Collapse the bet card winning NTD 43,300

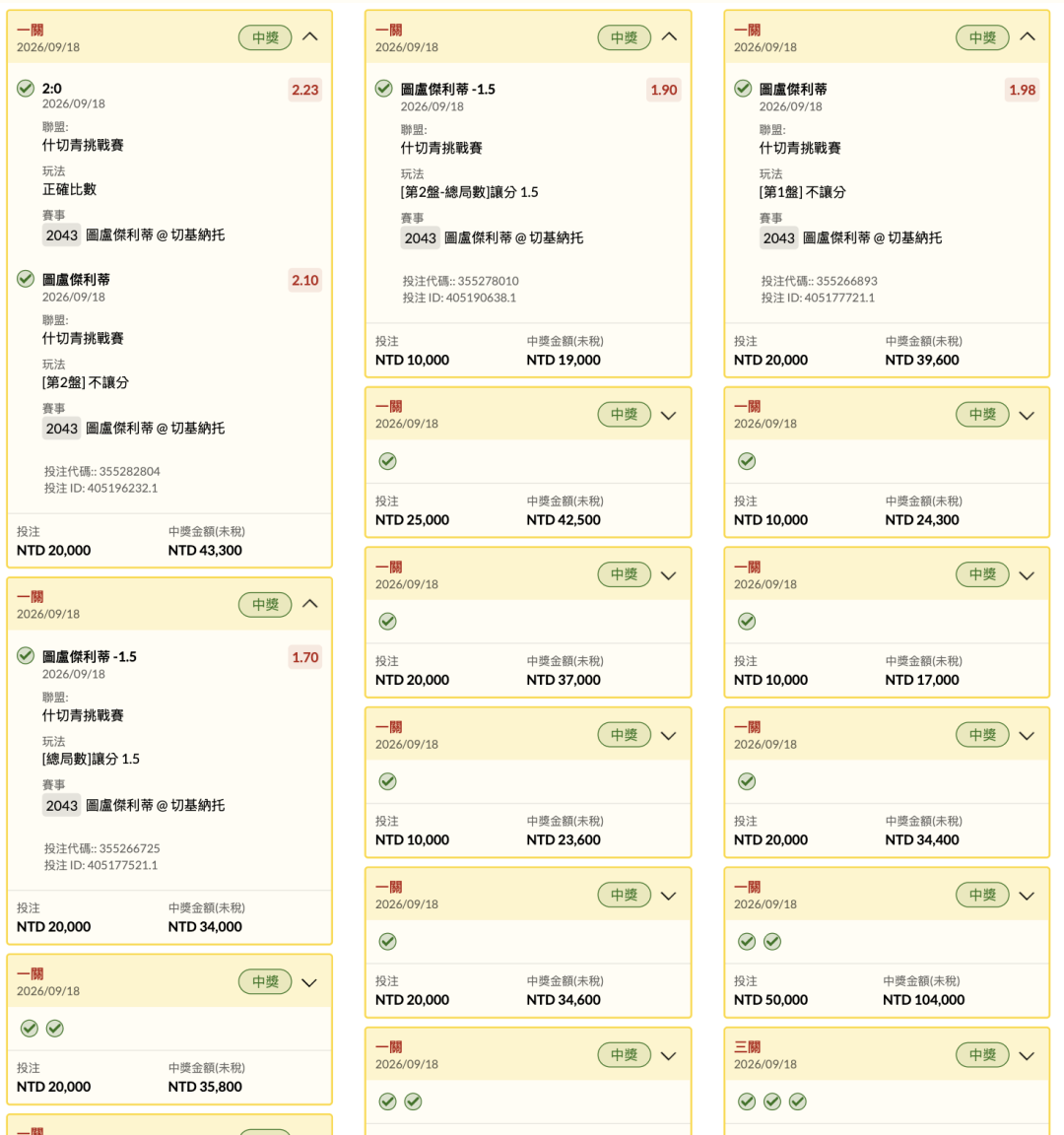coord(309,36)
